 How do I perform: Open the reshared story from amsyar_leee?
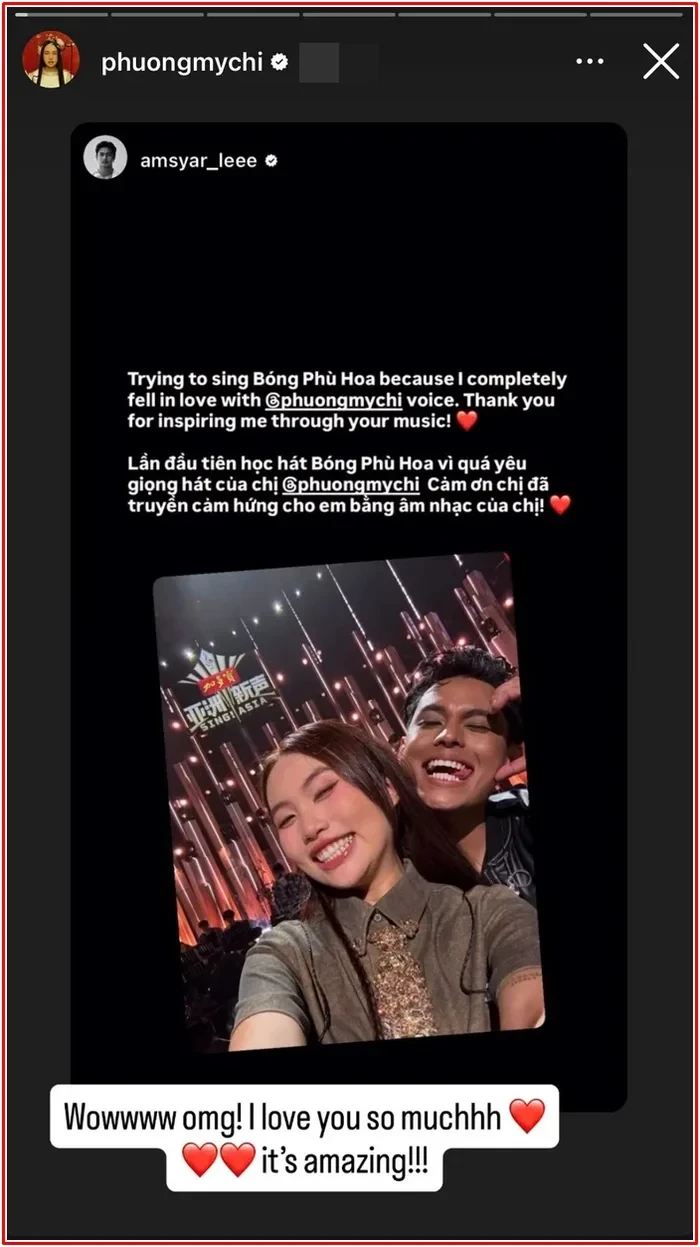click(x=349, y=616)
